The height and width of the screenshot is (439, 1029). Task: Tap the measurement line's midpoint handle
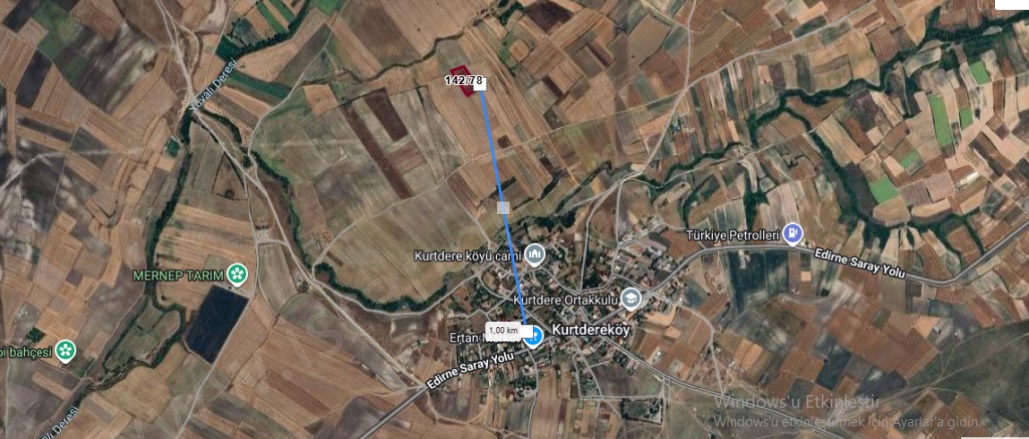pyautogui.click(x=503, y=207)
